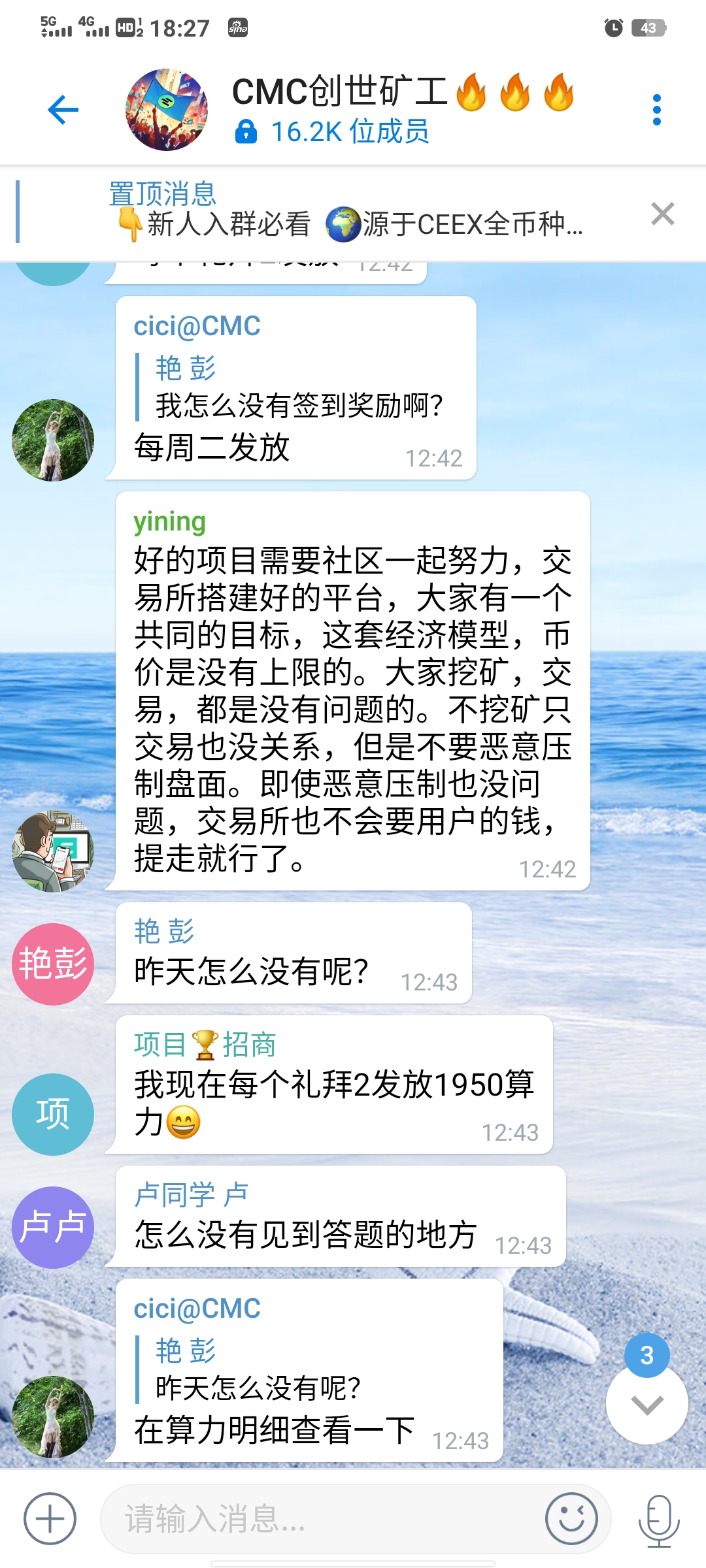Jump to the latest messages arrow button
This screenshot has width=706, height=1568.
pyautogui.click(x=647, y=1404)
